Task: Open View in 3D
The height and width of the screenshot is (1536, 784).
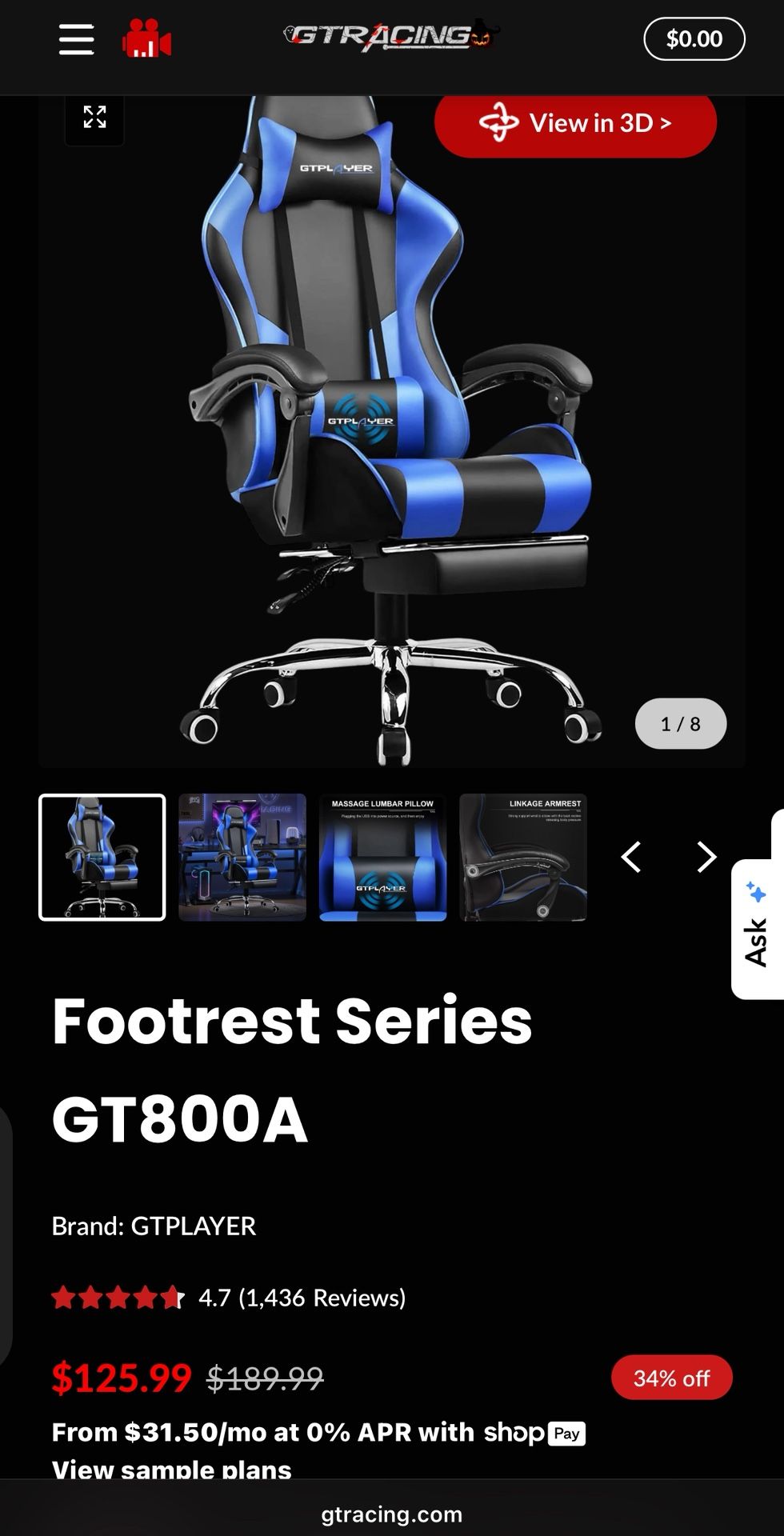Action: coord(574,123)
